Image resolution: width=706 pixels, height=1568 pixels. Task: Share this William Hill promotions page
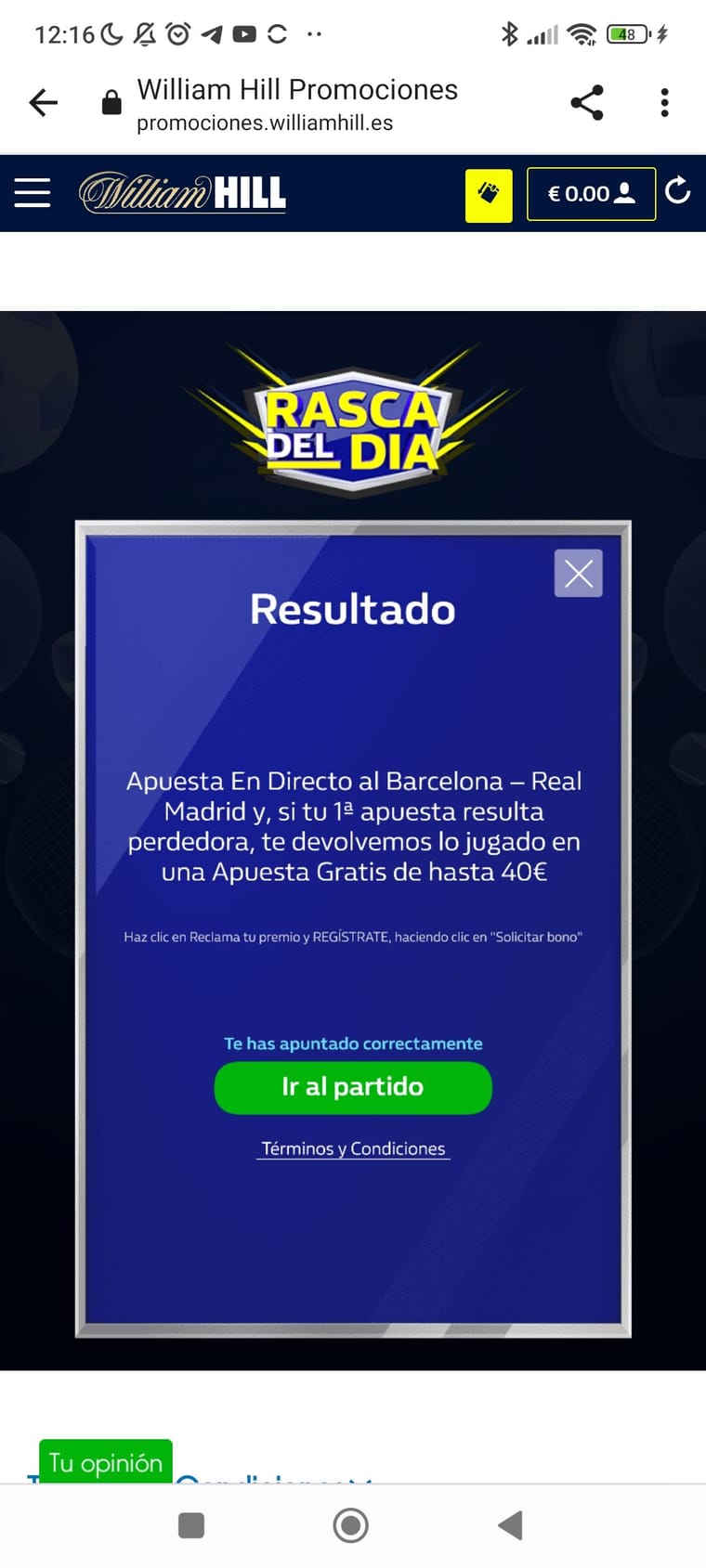(x=587, y=102)
